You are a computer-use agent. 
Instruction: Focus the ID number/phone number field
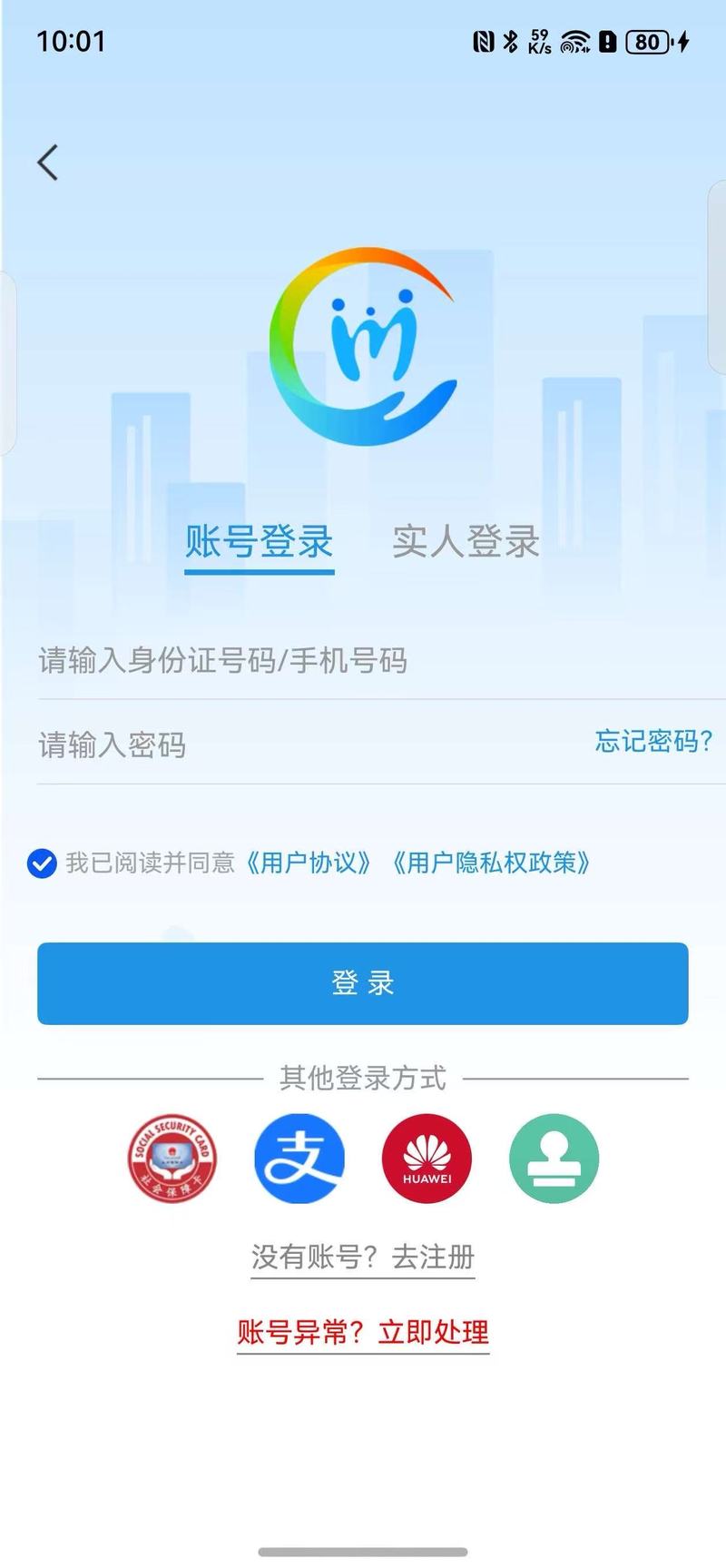coord(381,660)
